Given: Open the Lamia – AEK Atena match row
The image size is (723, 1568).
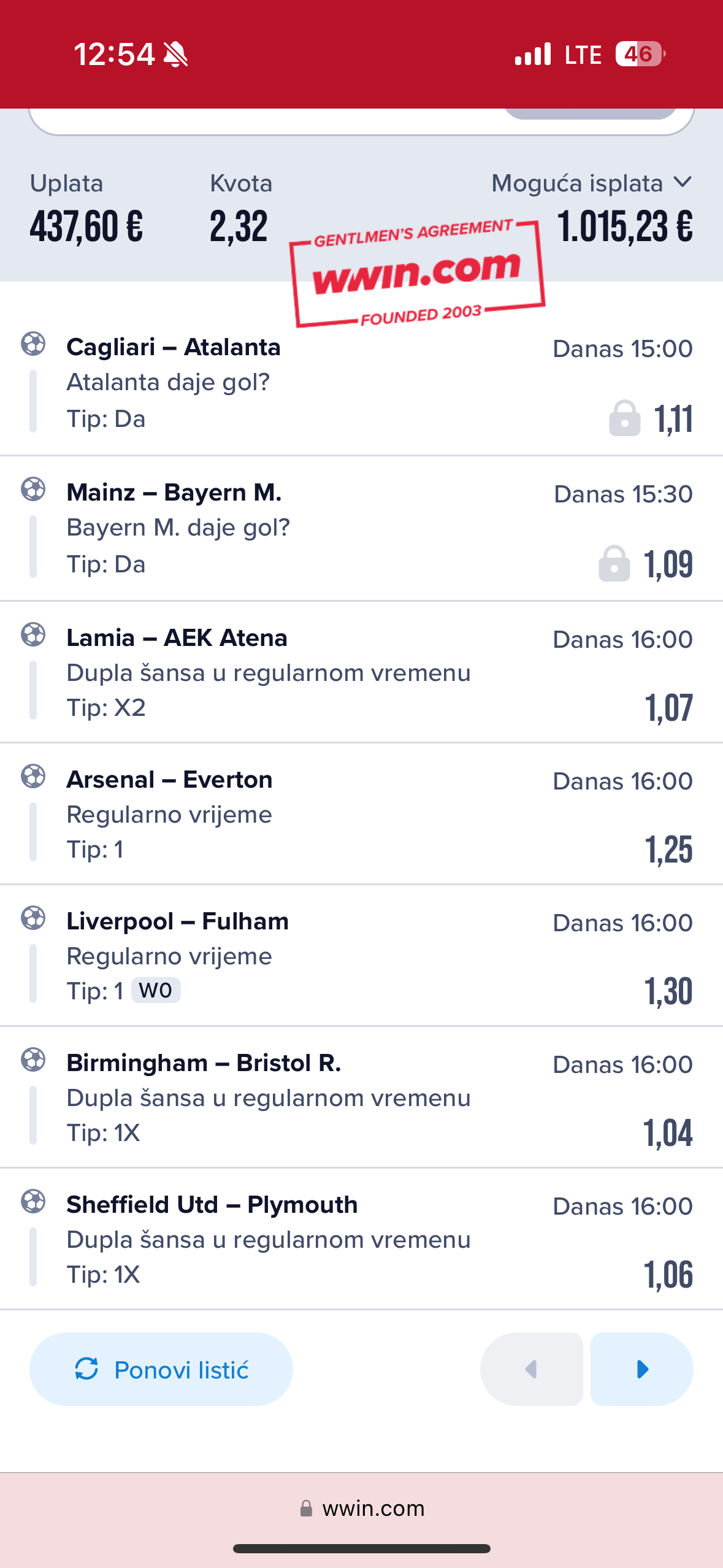Looking at the screenshot, I should tap(361, 672).
